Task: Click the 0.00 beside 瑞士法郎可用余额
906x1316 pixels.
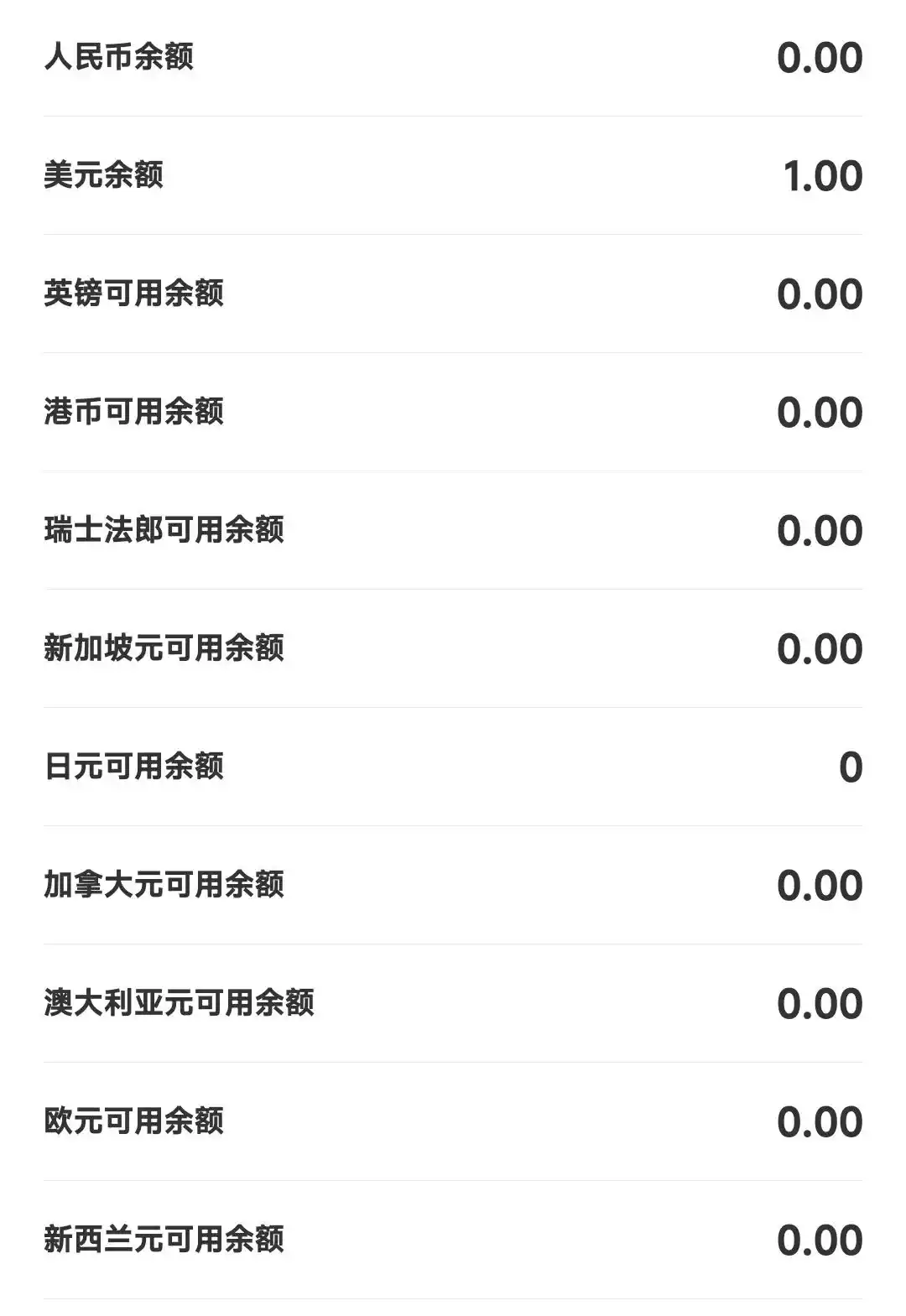Action: coord(818,528)
